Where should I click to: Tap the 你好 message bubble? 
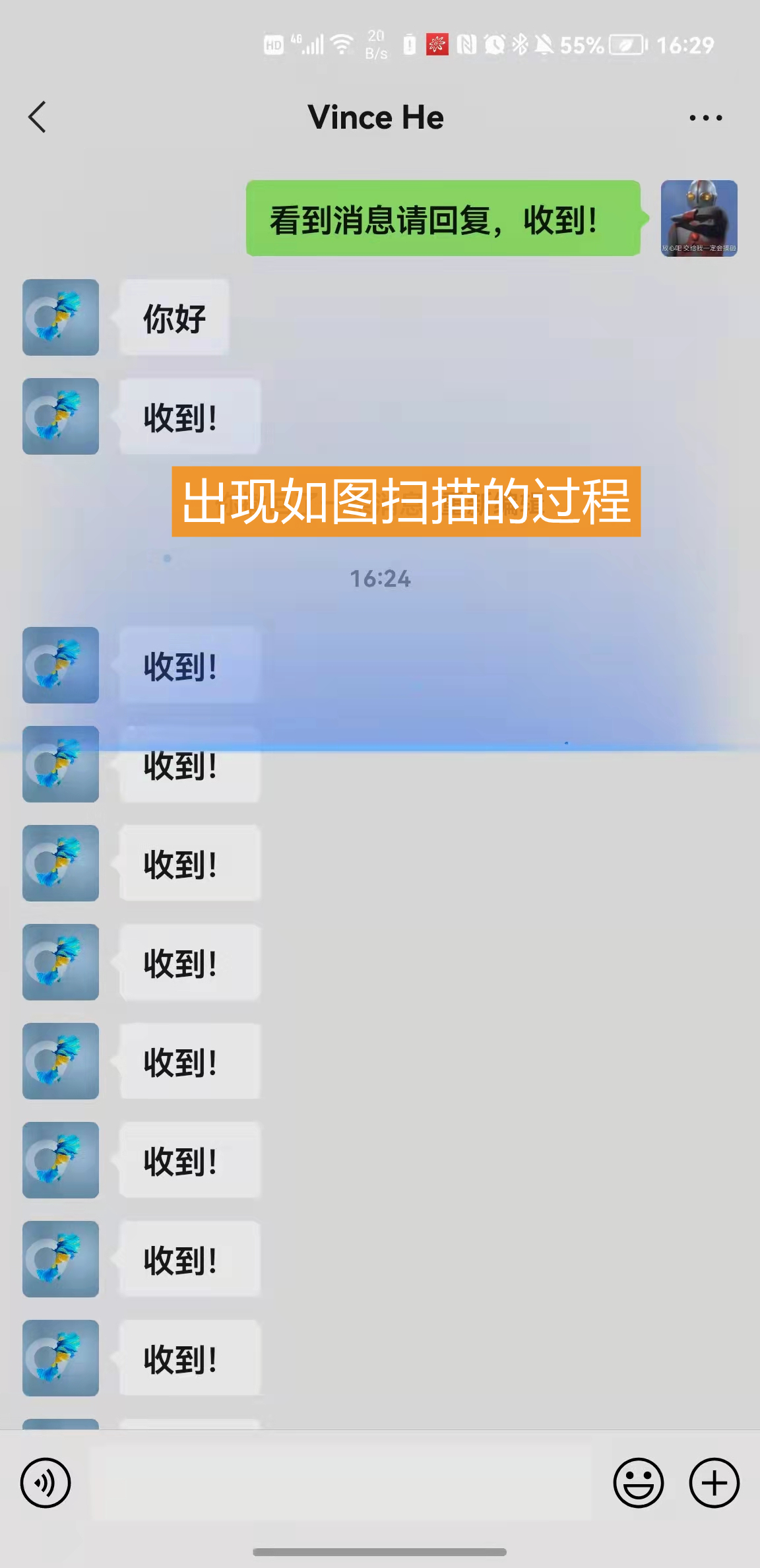coord(173,318)
